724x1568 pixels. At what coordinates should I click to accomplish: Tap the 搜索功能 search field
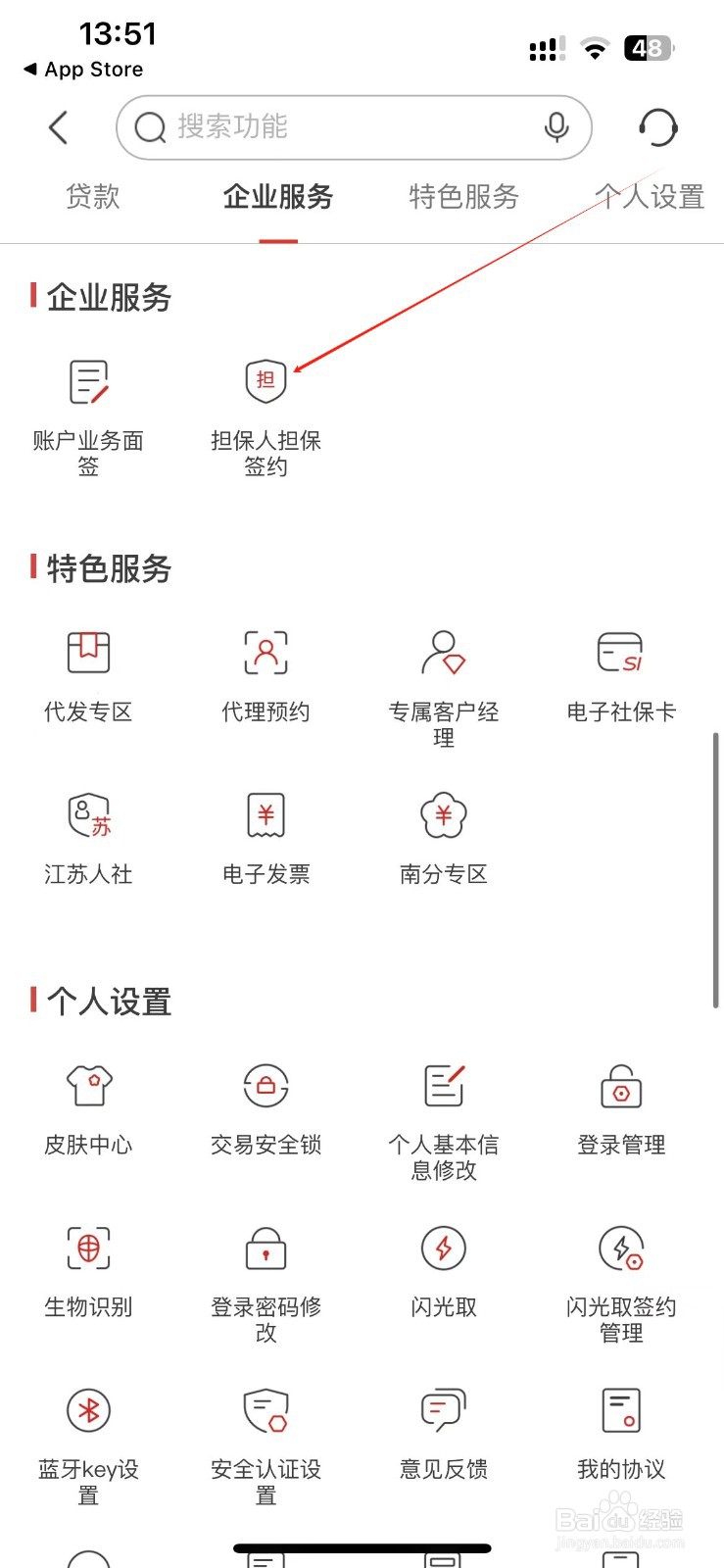pos(353,127)
